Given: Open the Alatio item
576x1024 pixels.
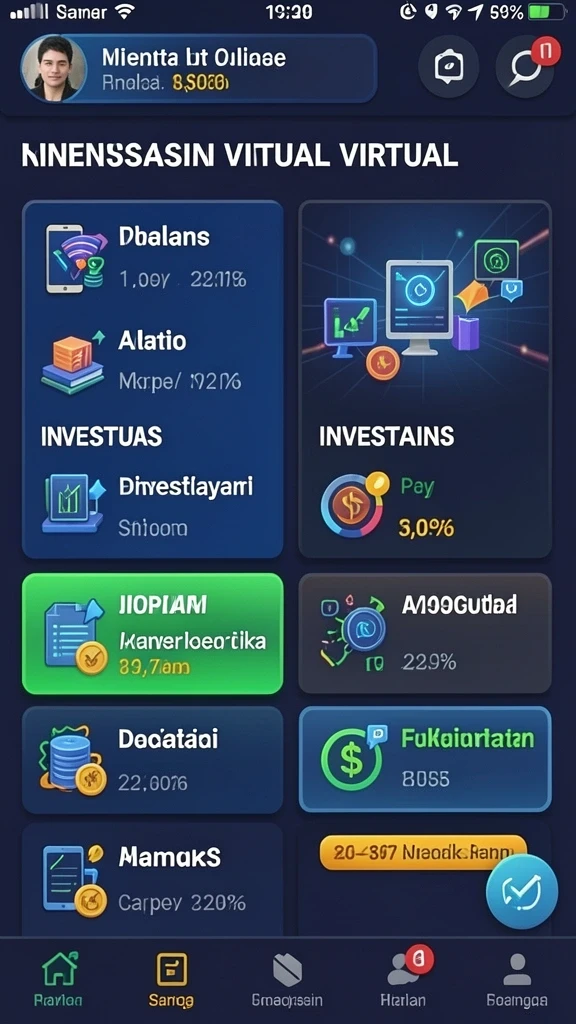Looking at the screenshot, I should [x=153, y=360].
